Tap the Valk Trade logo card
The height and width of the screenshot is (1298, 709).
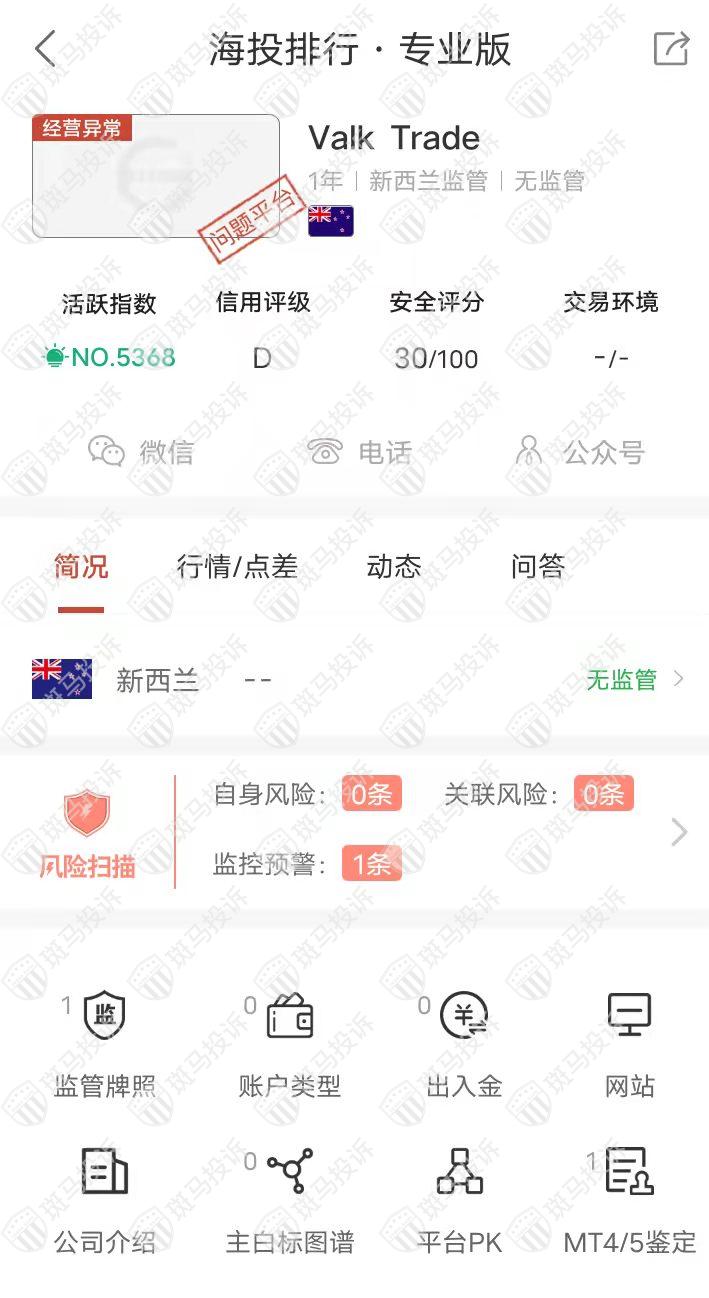pos(156,176)
